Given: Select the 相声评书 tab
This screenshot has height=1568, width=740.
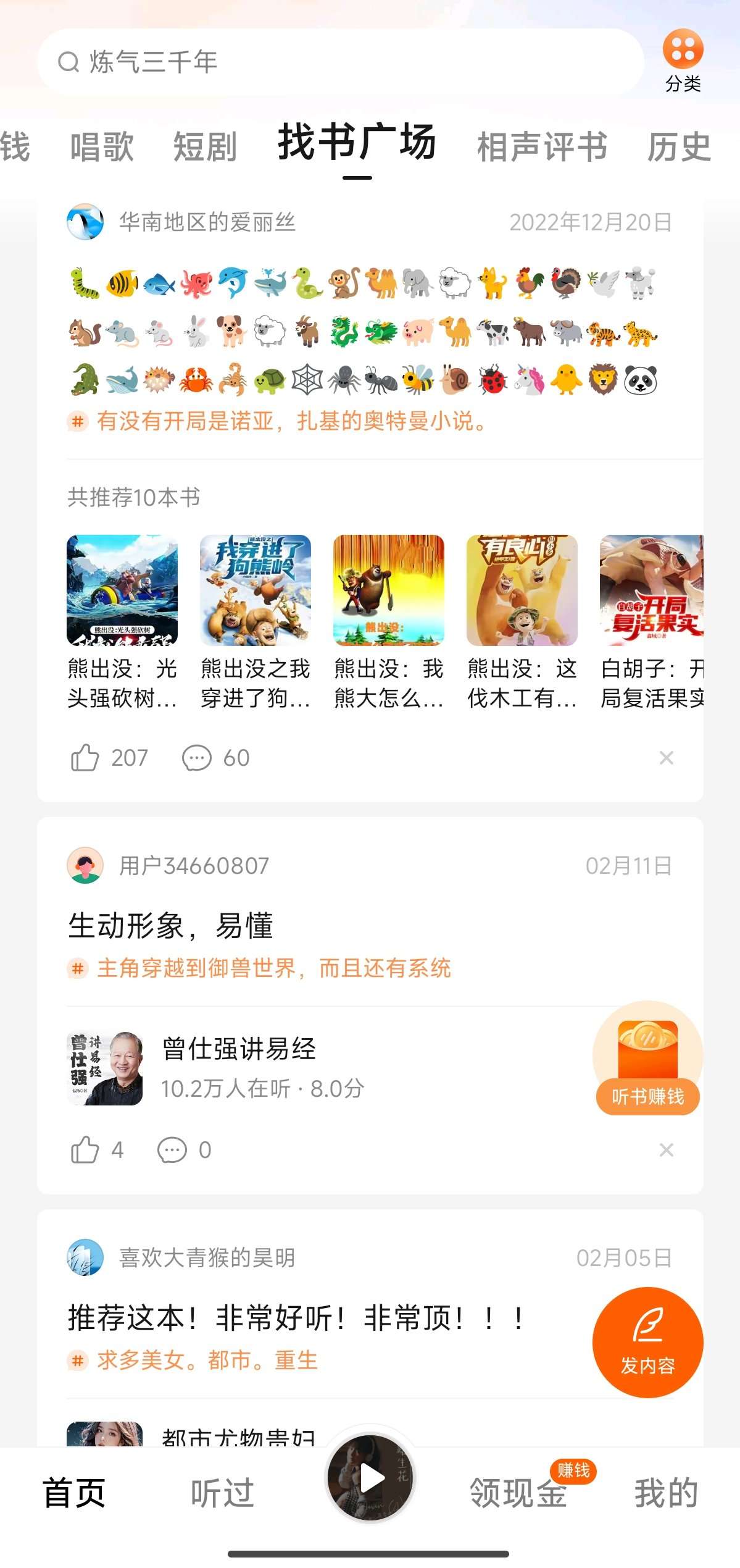Looking at the screenshot, I should (542, 147).
